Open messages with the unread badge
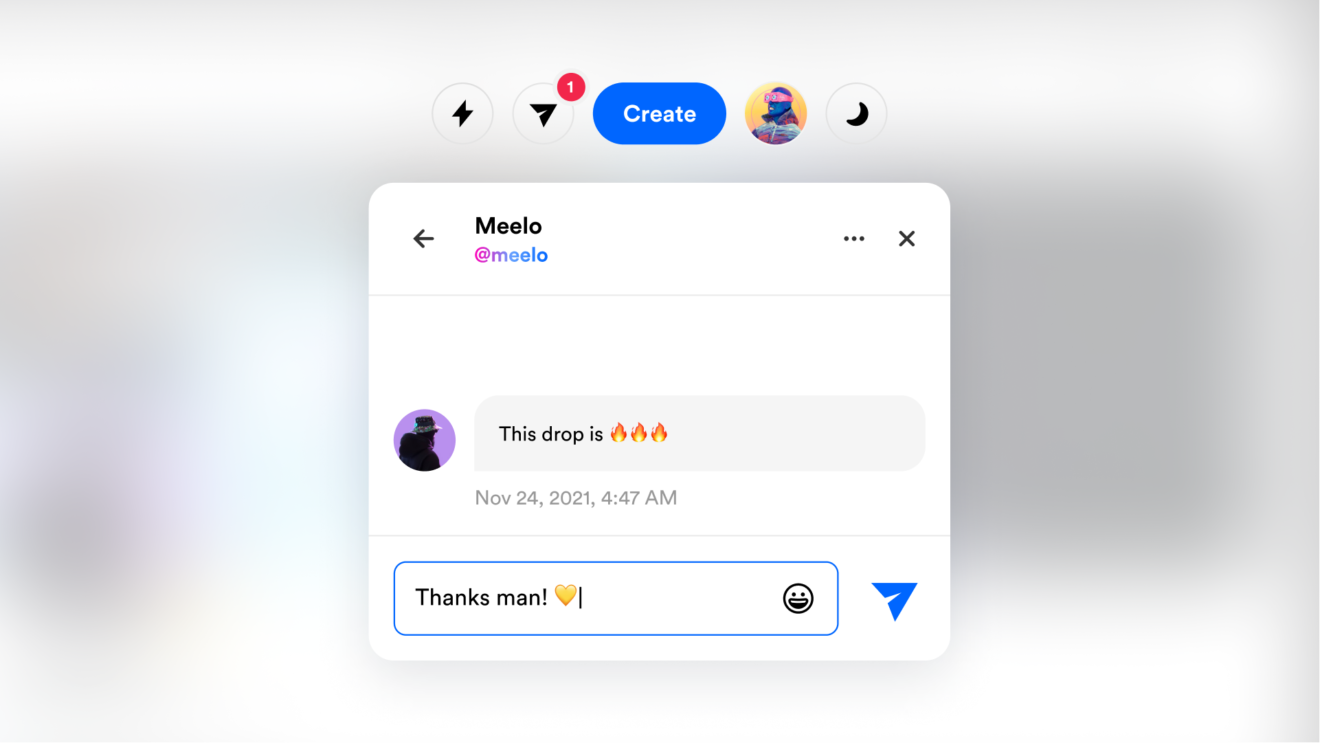 click(544, 114)
